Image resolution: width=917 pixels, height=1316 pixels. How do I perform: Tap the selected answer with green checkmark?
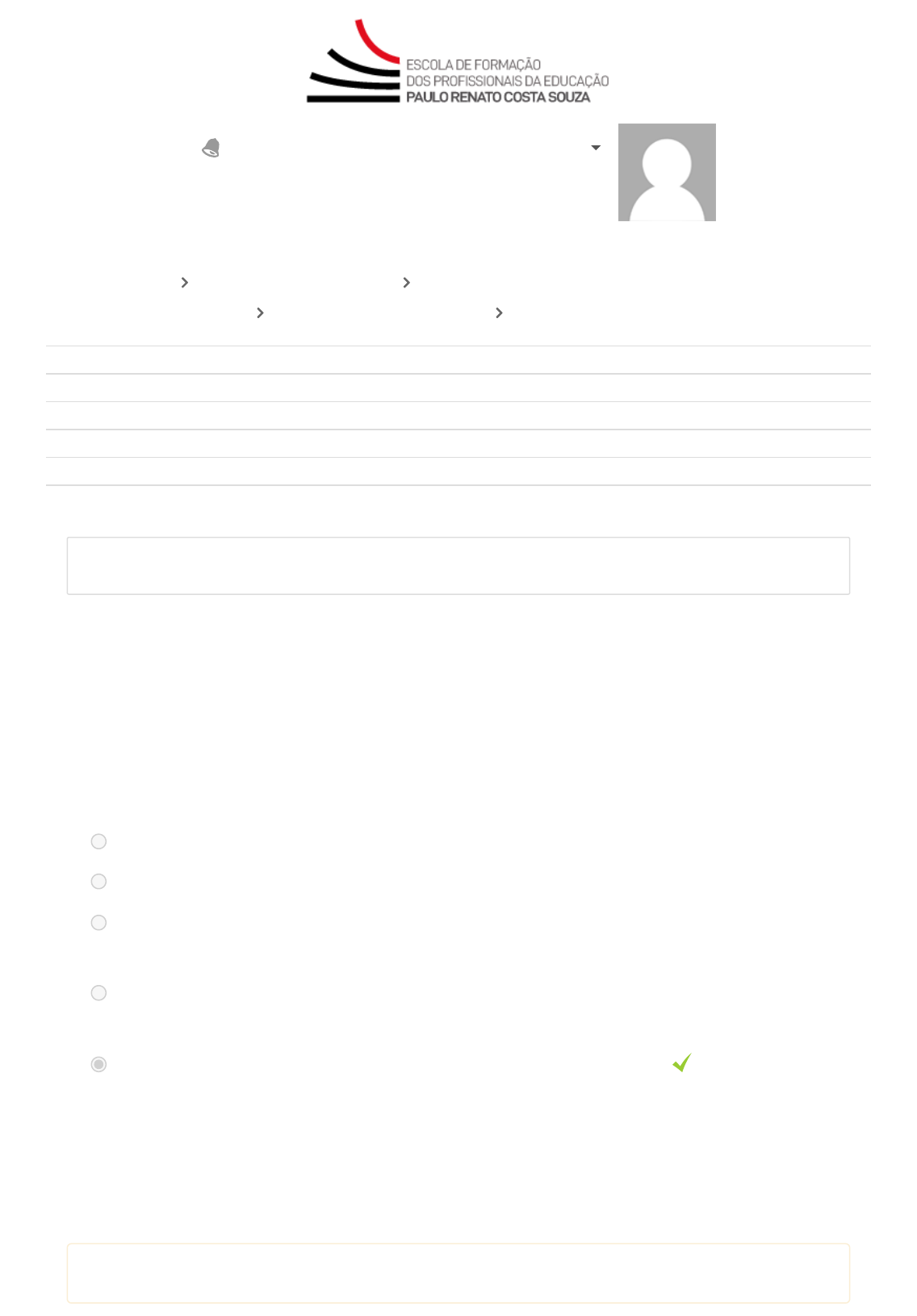[x=98, y=1064]
